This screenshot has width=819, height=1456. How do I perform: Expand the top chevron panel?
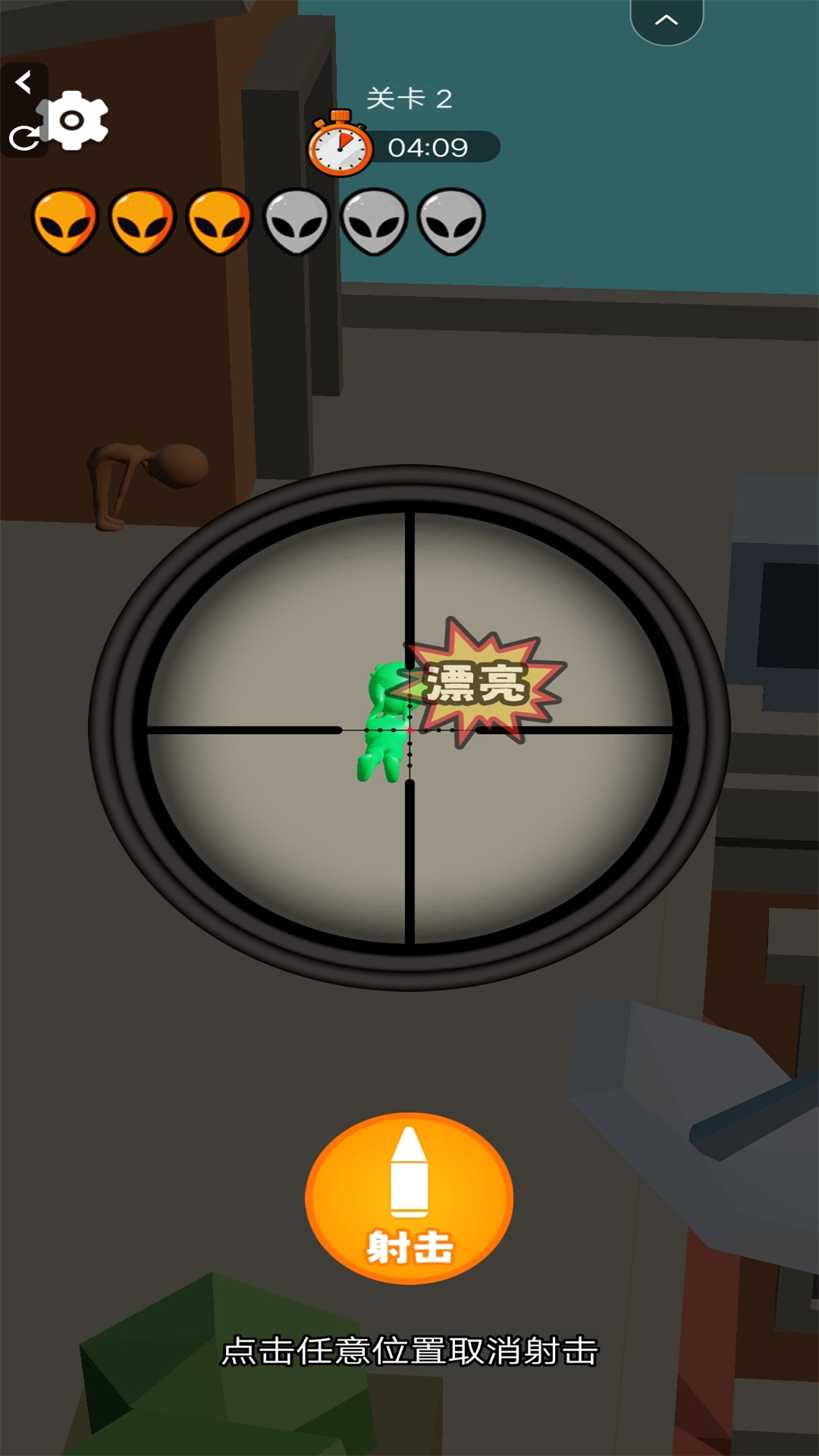(667, 20)
